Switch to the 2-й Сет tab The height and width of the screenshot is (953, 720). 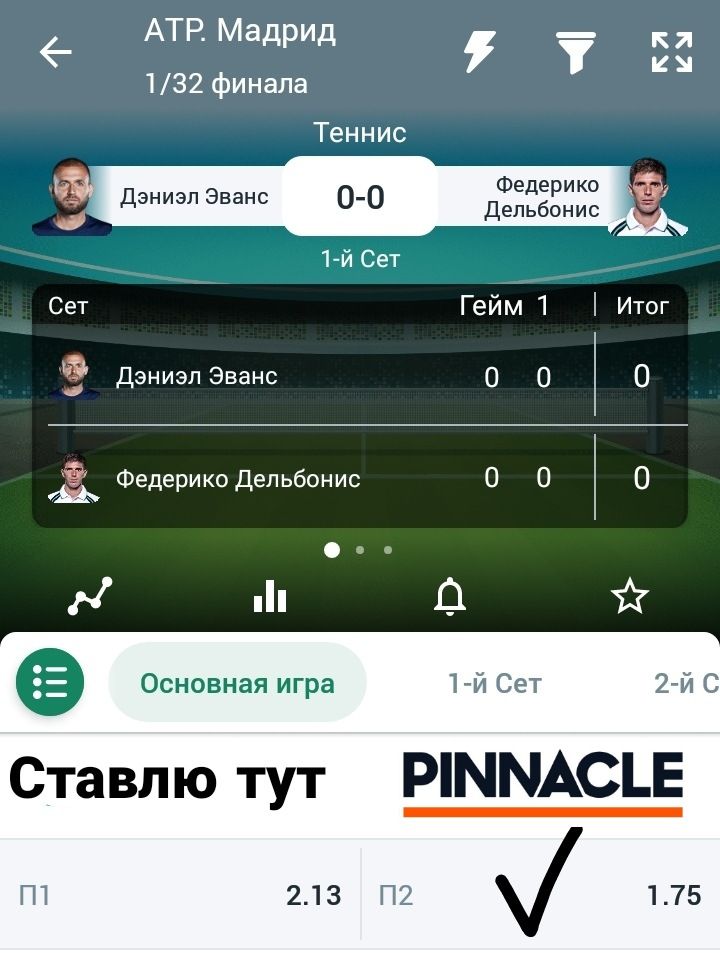tap(686, 683)
